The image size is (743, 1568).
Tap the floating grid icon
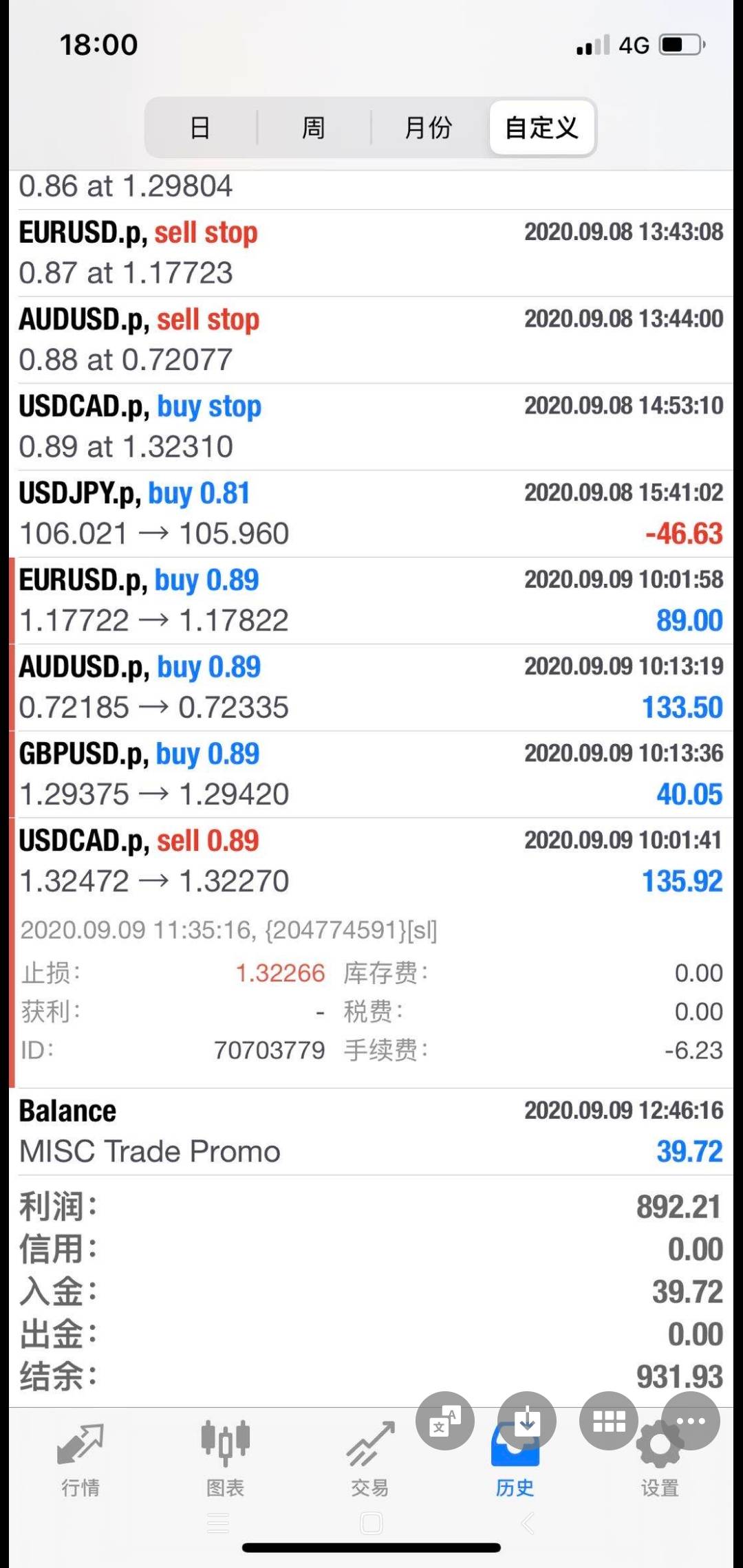tap(609, 1421)
